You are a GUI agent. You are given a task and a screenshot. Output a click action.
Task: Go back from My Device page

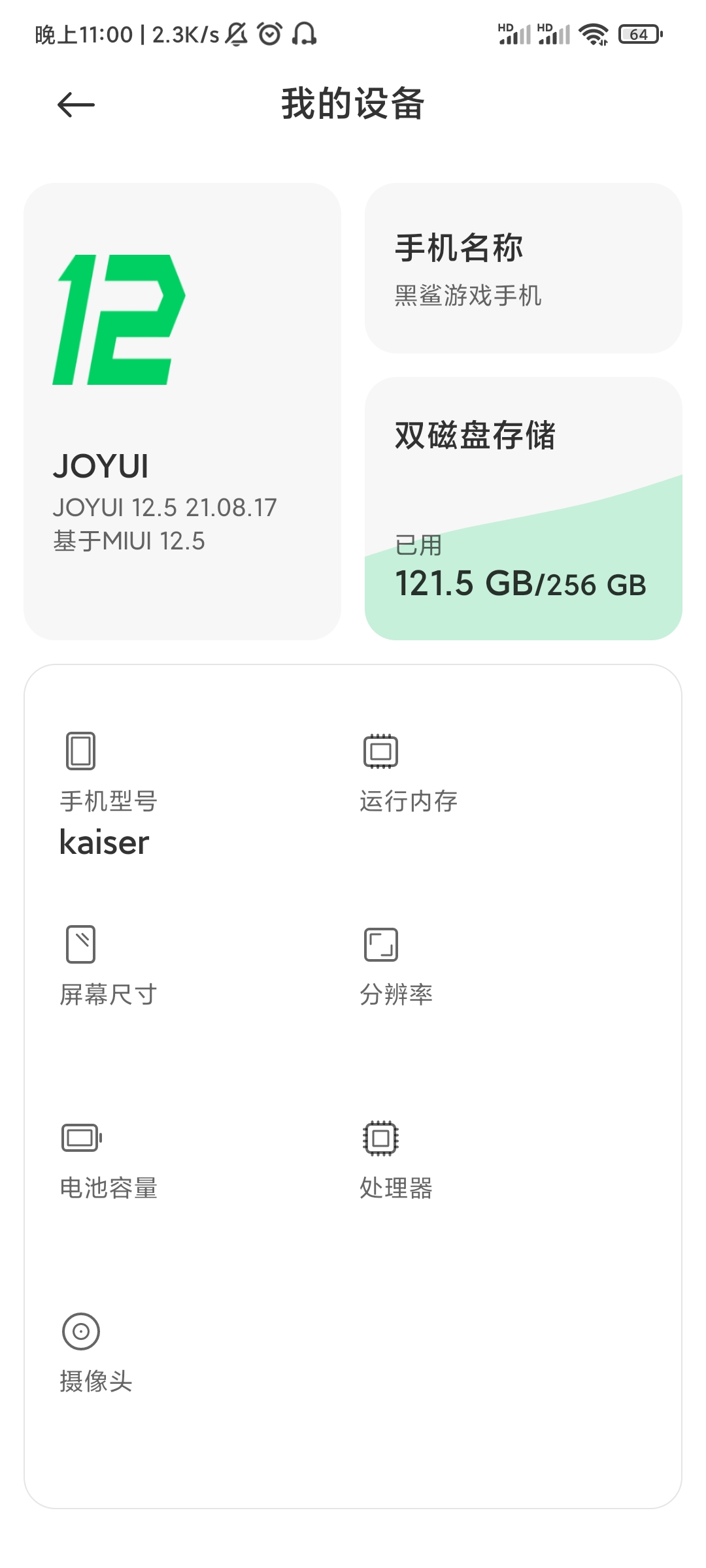[76, 105]
